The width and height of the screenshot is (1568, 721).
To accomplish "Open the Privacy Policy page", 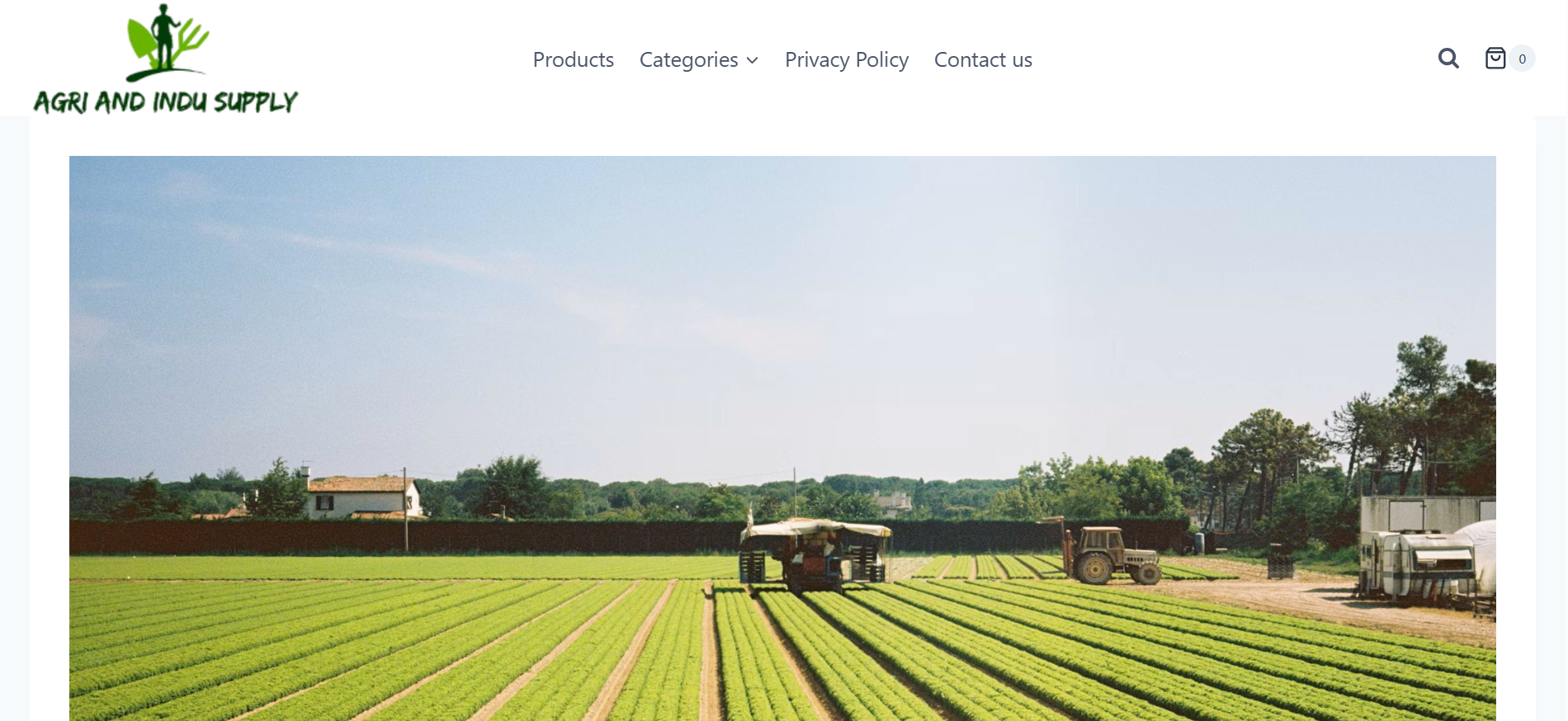I will pos(846,60).
